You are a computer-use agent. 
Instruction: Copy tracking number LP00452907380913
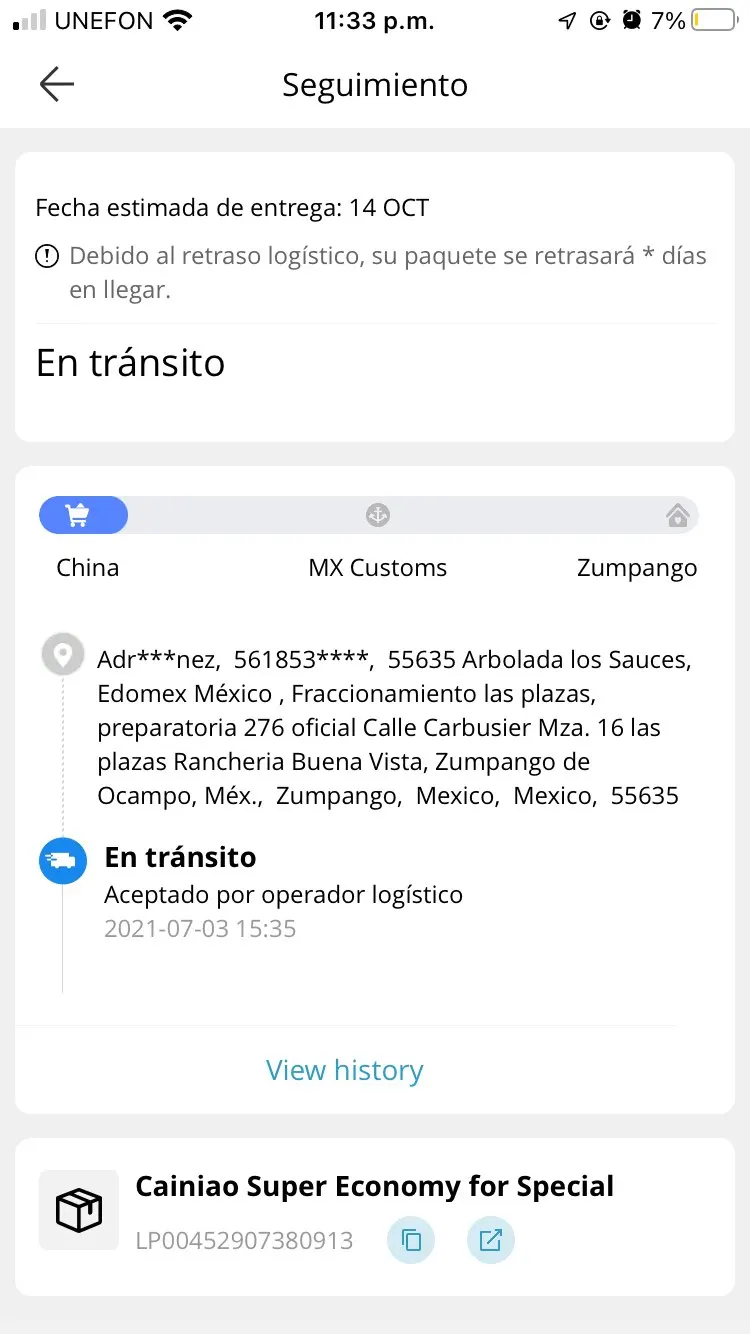[411, 1241]
